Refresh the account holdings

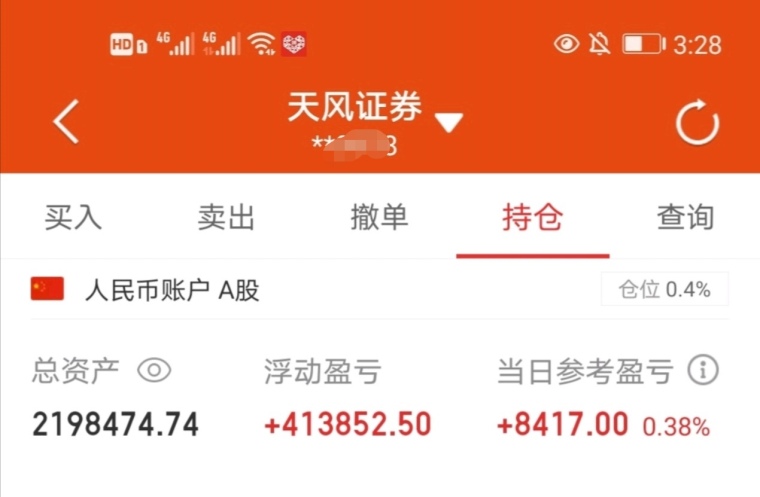point(697,124)
